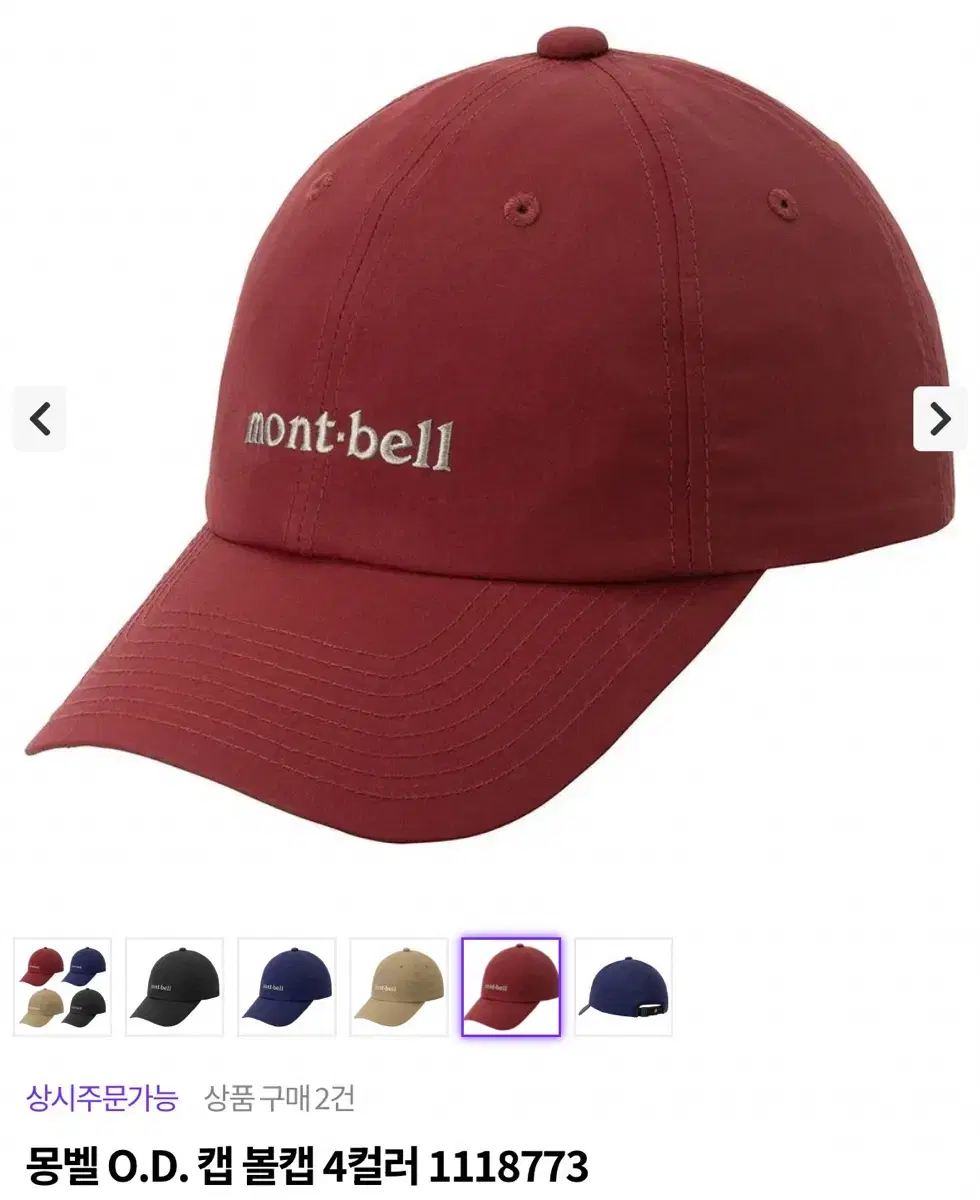Click the right carousel navigation arrow
Viewport: 980px width, 1200px height.
tap(940, 420)
